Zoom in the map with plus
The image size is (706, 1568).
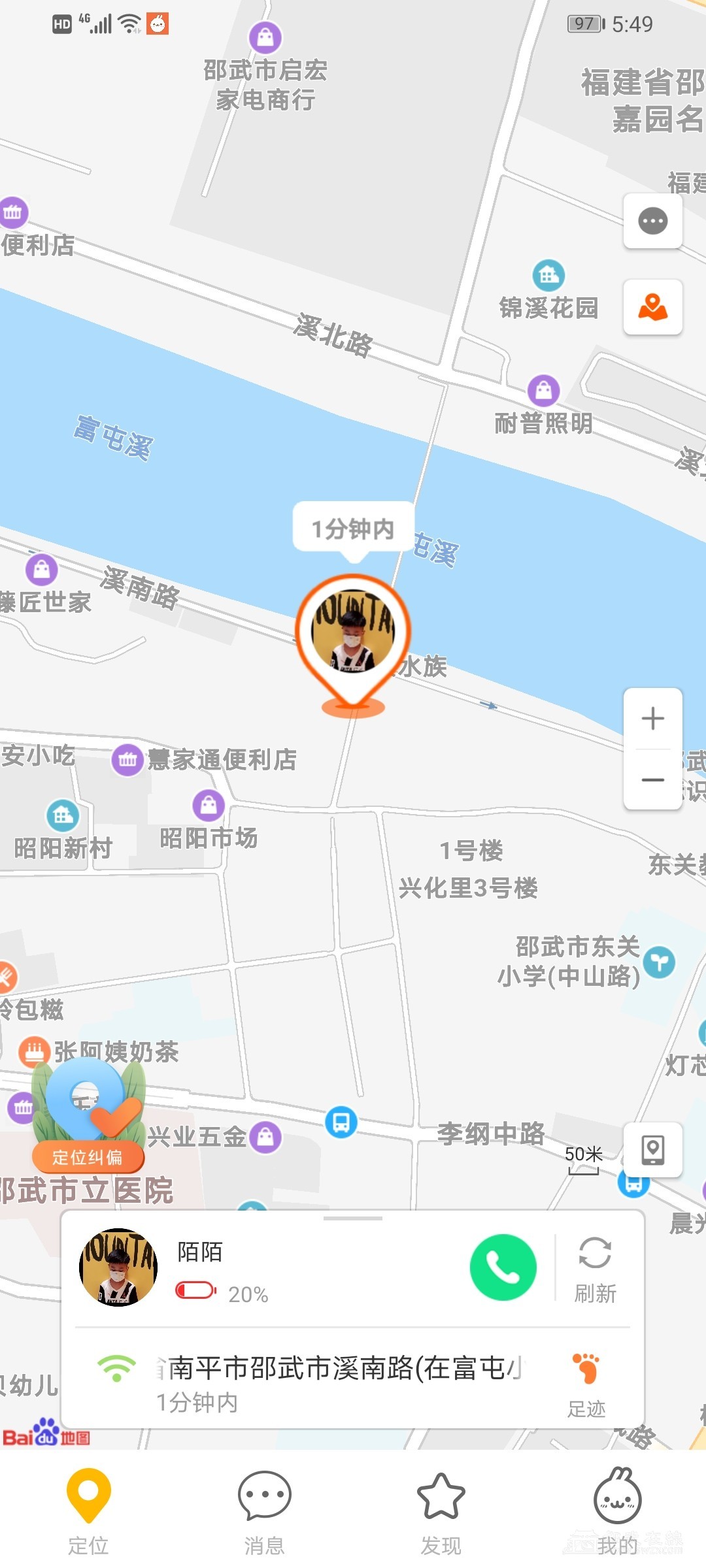tap(652, 719)
